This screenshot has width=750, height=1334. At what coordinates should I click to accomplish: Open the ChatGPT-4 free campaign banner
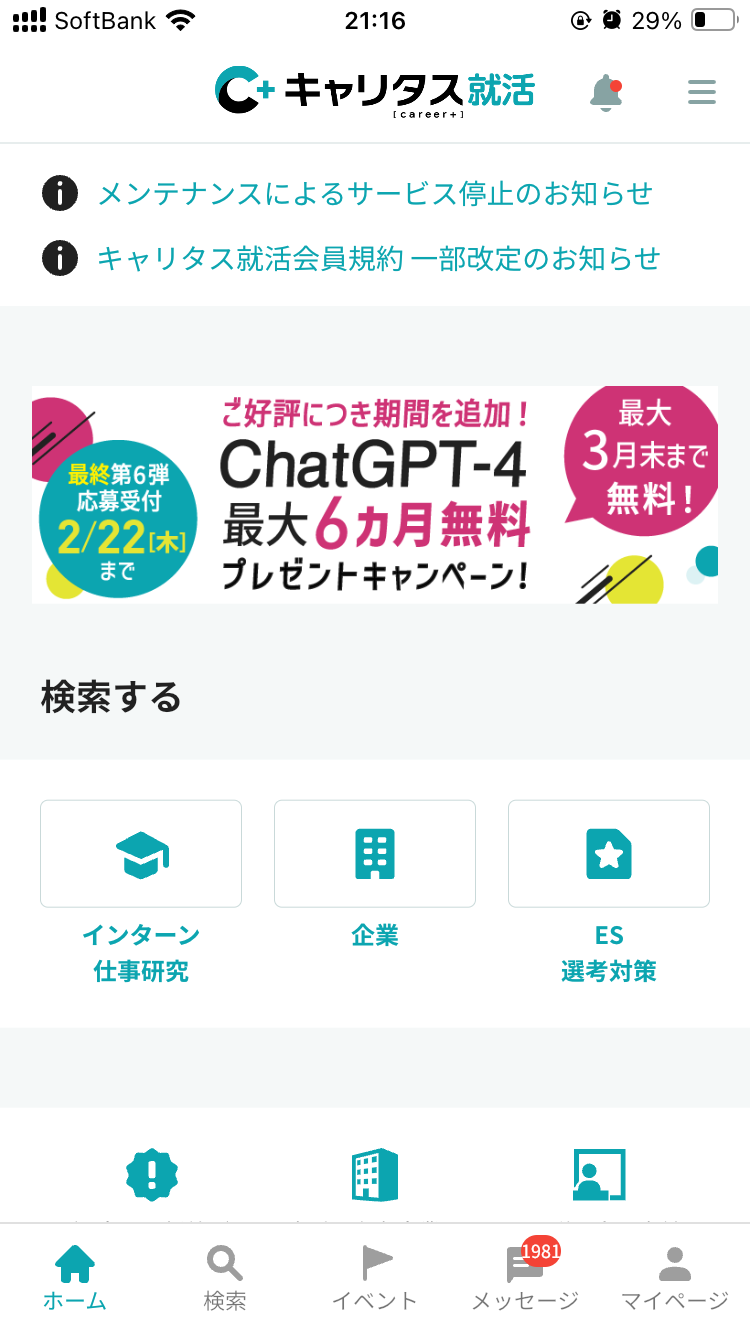coord(375,495)
